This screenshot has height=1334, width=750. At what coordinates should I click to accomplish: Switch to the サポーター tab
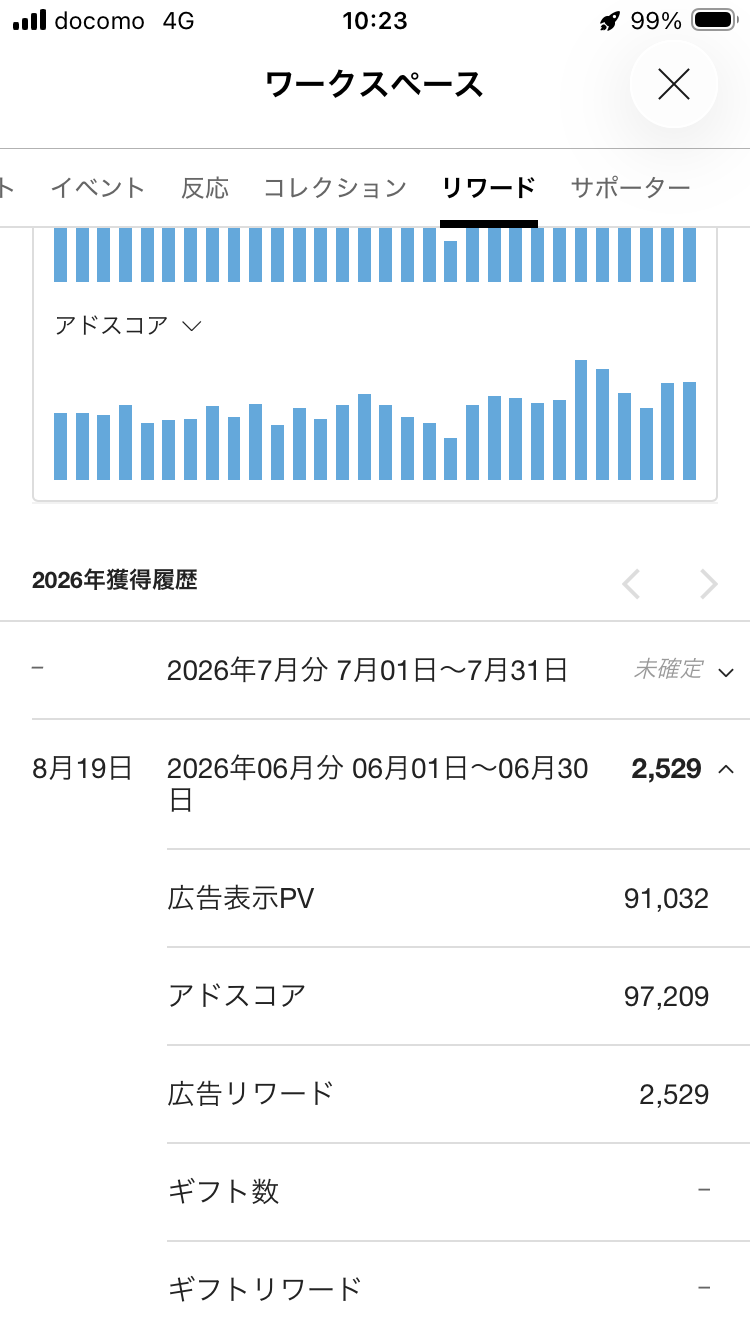point(630,188)
